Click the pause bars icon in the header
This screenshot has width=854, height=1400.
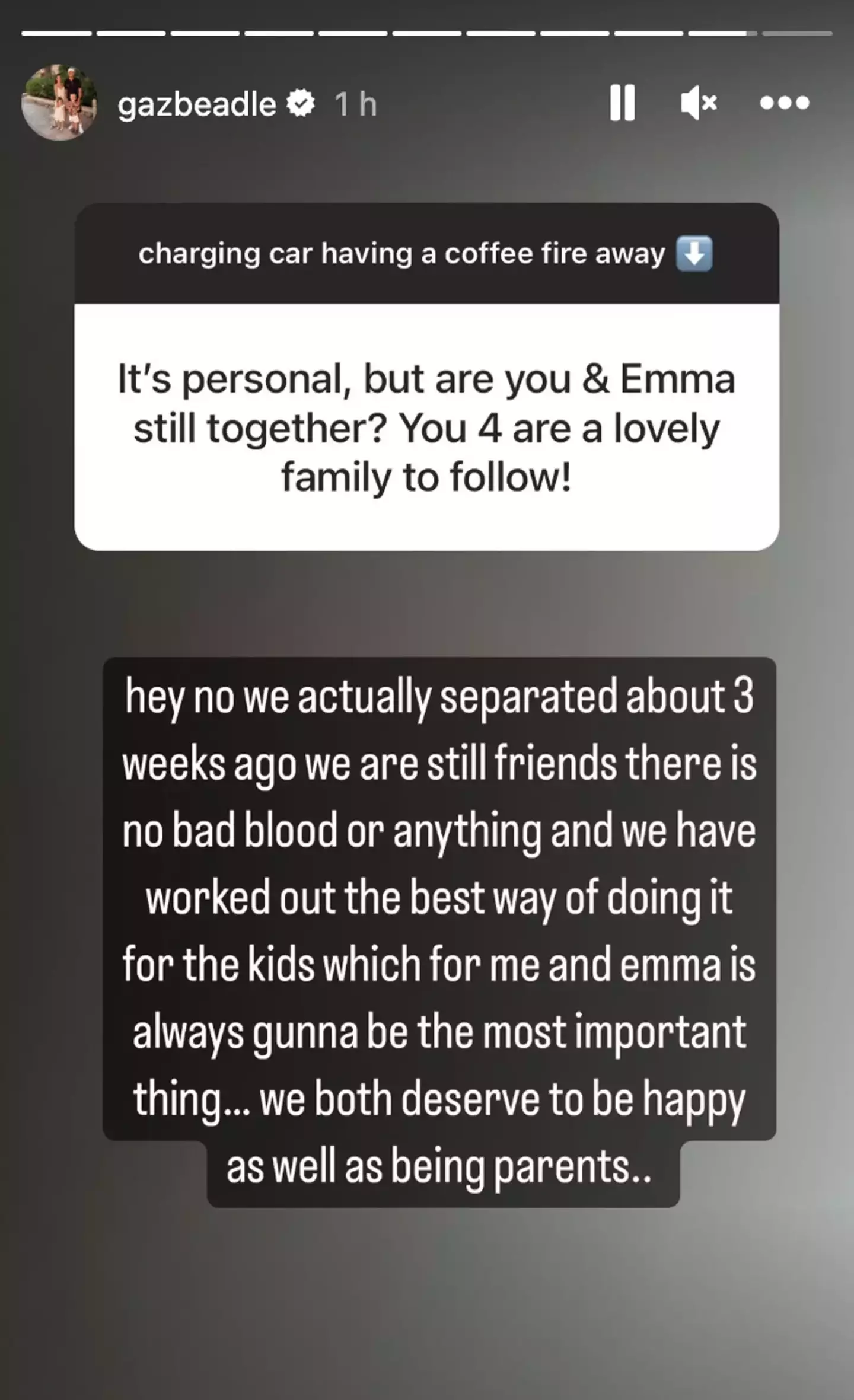tap(622, 103)
